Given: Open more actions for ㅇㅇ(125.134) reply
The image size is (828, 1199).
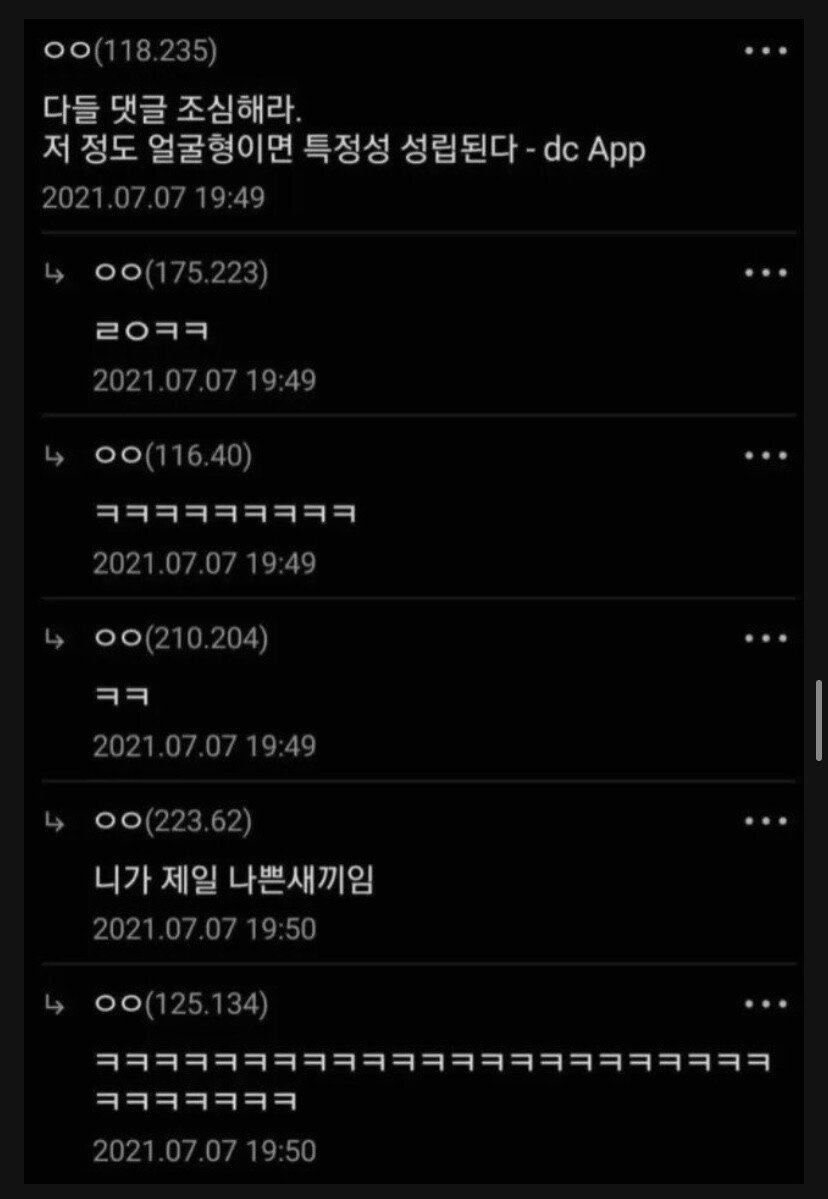Looking at the screenshot, I should point(766,1004).
